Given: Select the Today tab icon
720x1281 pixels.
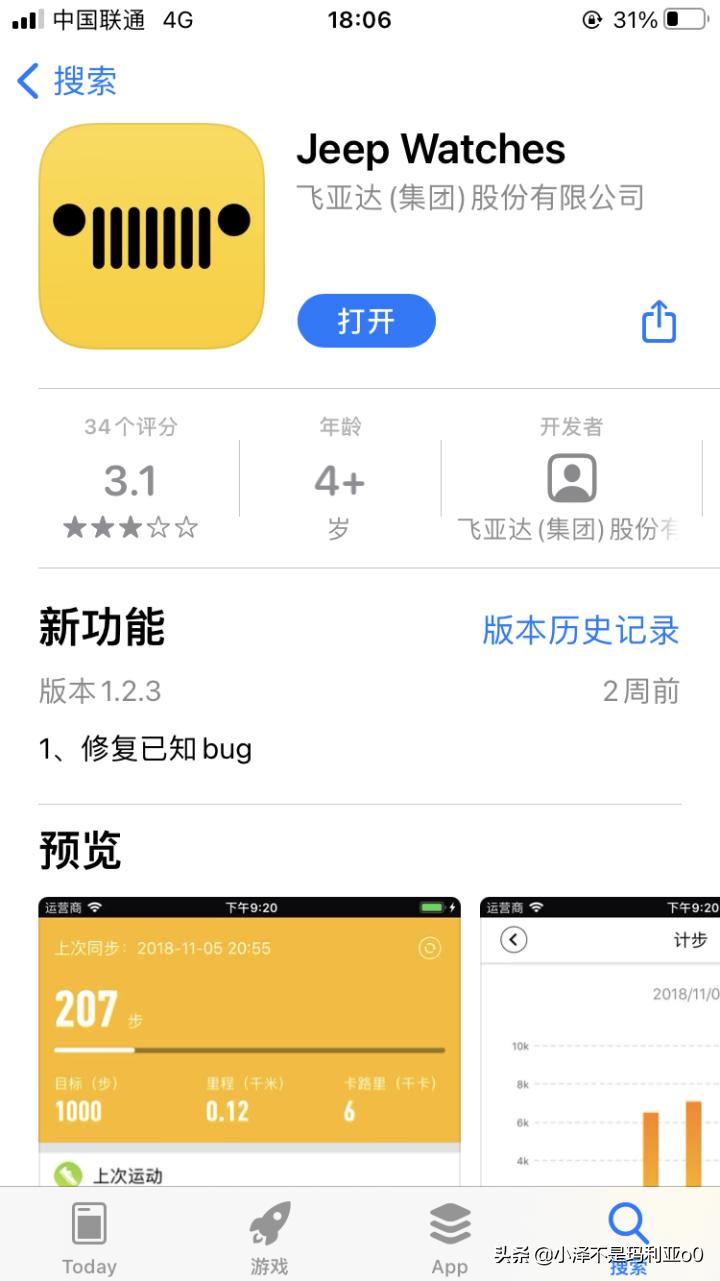Looking at the screenshot, I should coord(89,1222).
